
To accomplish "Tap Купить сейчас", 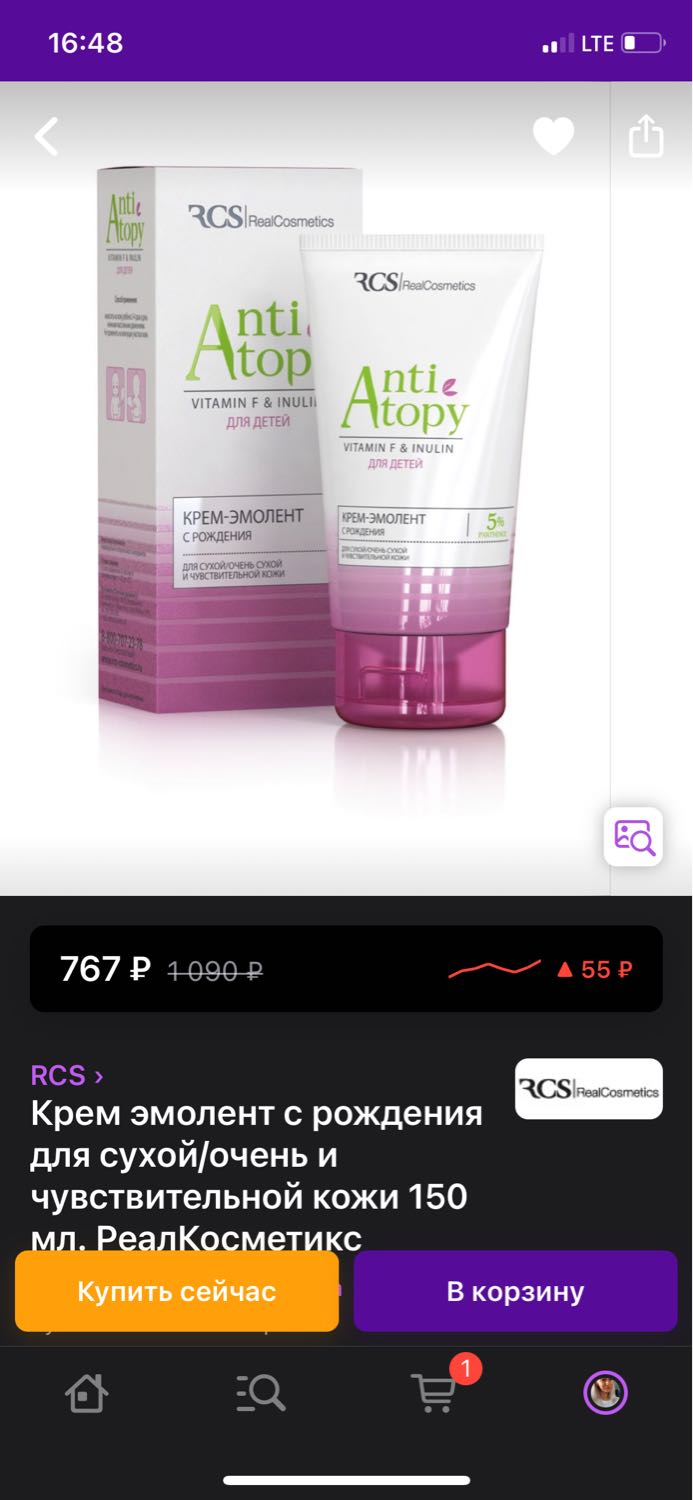I will click(x=177, y=1291).
